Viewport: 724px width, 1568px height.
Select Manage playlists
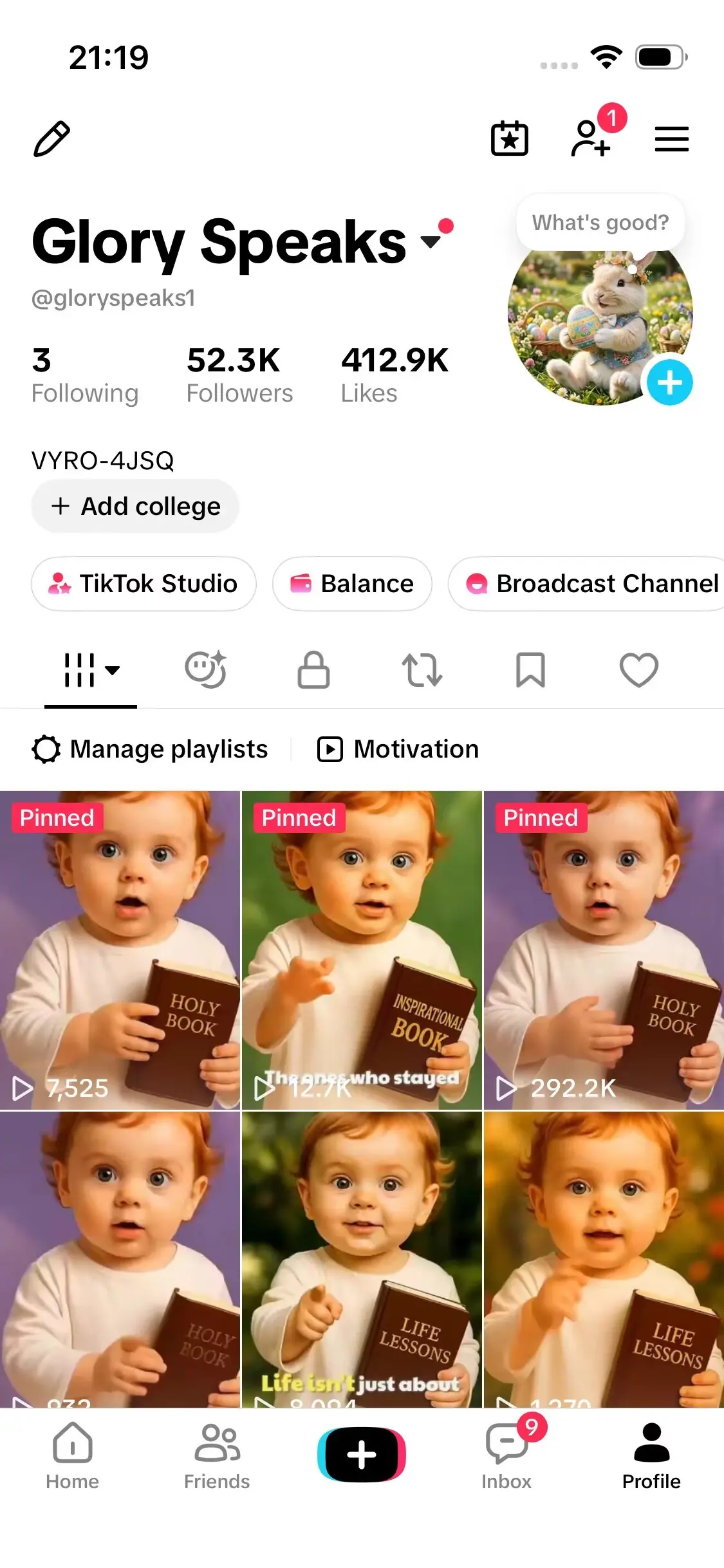150,749
